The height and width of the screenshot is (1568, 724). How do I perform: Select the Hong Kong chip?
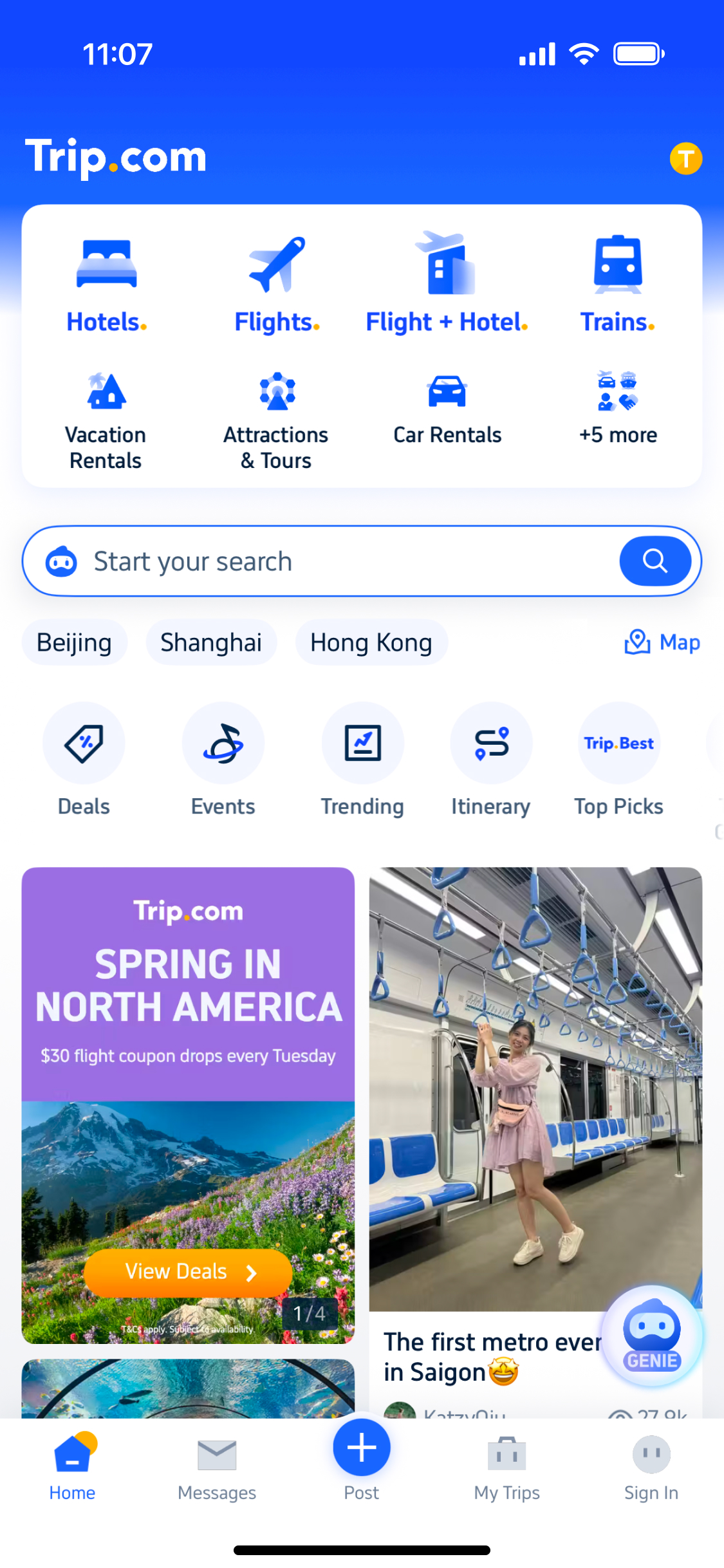pyautogui.click(x=371, y=642)
